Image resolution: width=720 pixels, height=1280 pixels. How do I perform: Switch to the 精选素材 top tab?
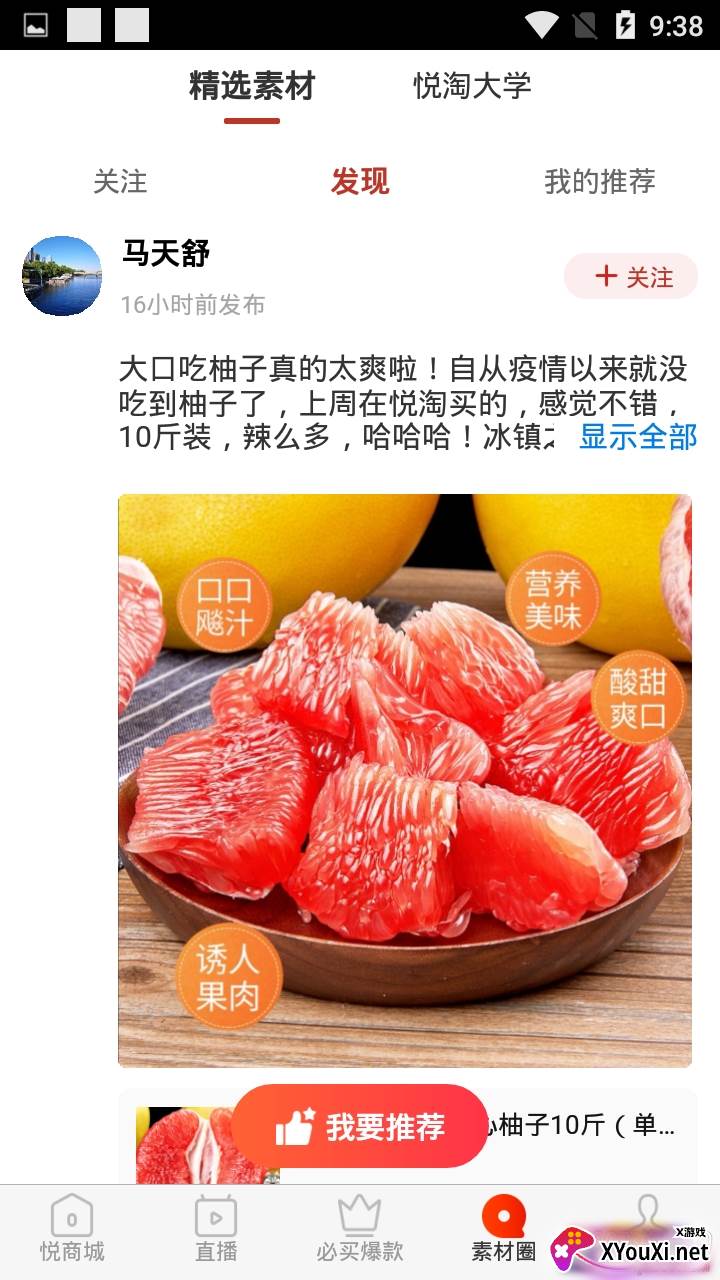(252, 86)
